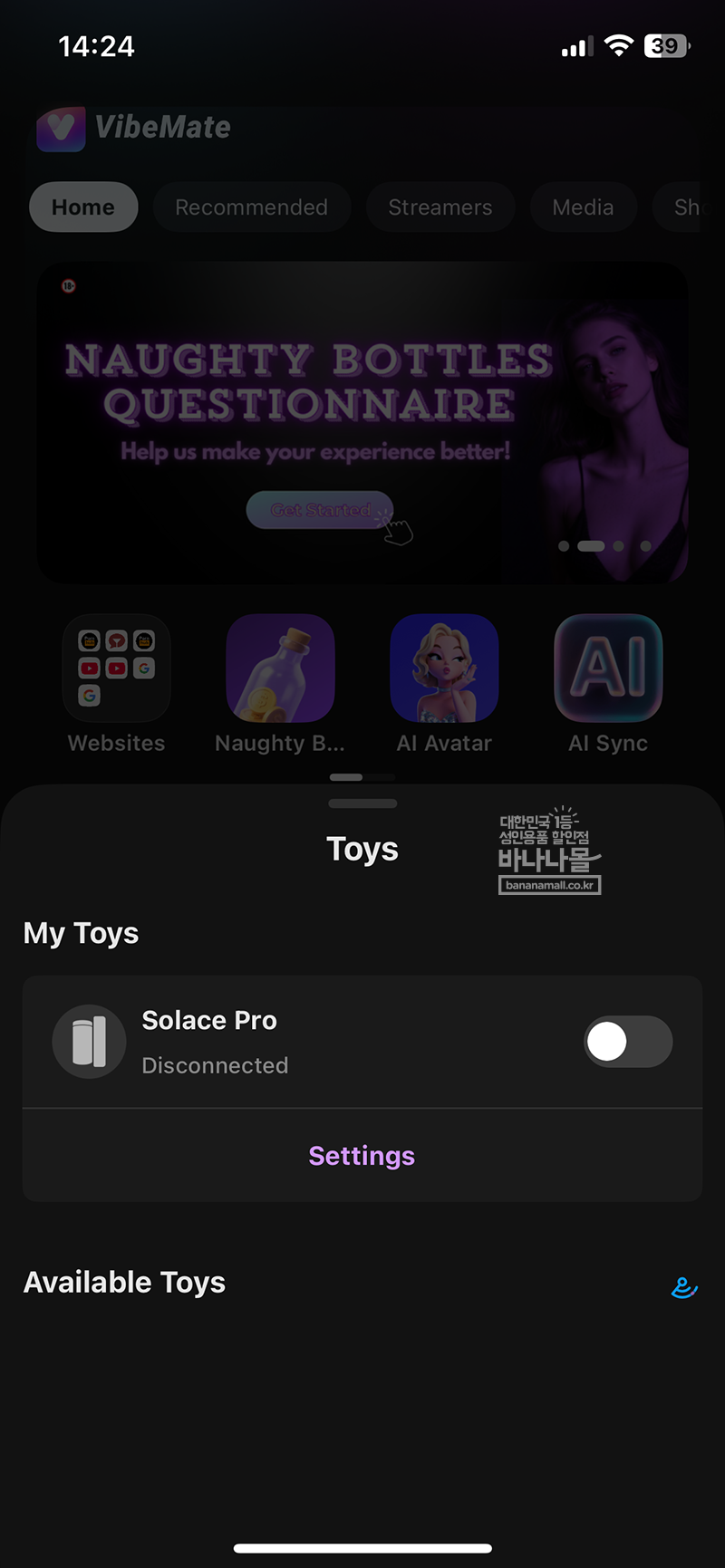Open Naughty Bottles feature
Screen dimensions: 725x1568
pos(280,669)
